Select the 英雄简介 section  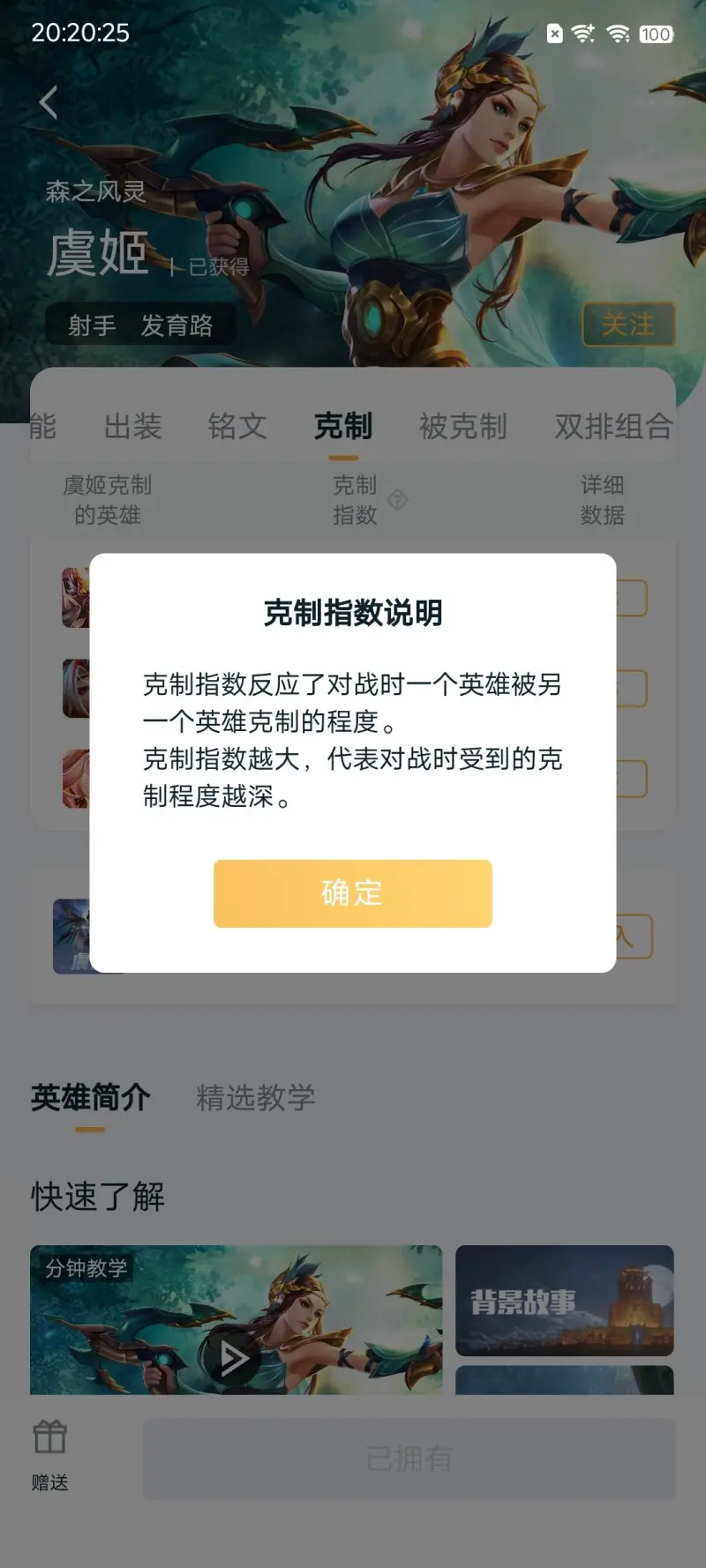pyautogui.click(x=90, y=1098)
